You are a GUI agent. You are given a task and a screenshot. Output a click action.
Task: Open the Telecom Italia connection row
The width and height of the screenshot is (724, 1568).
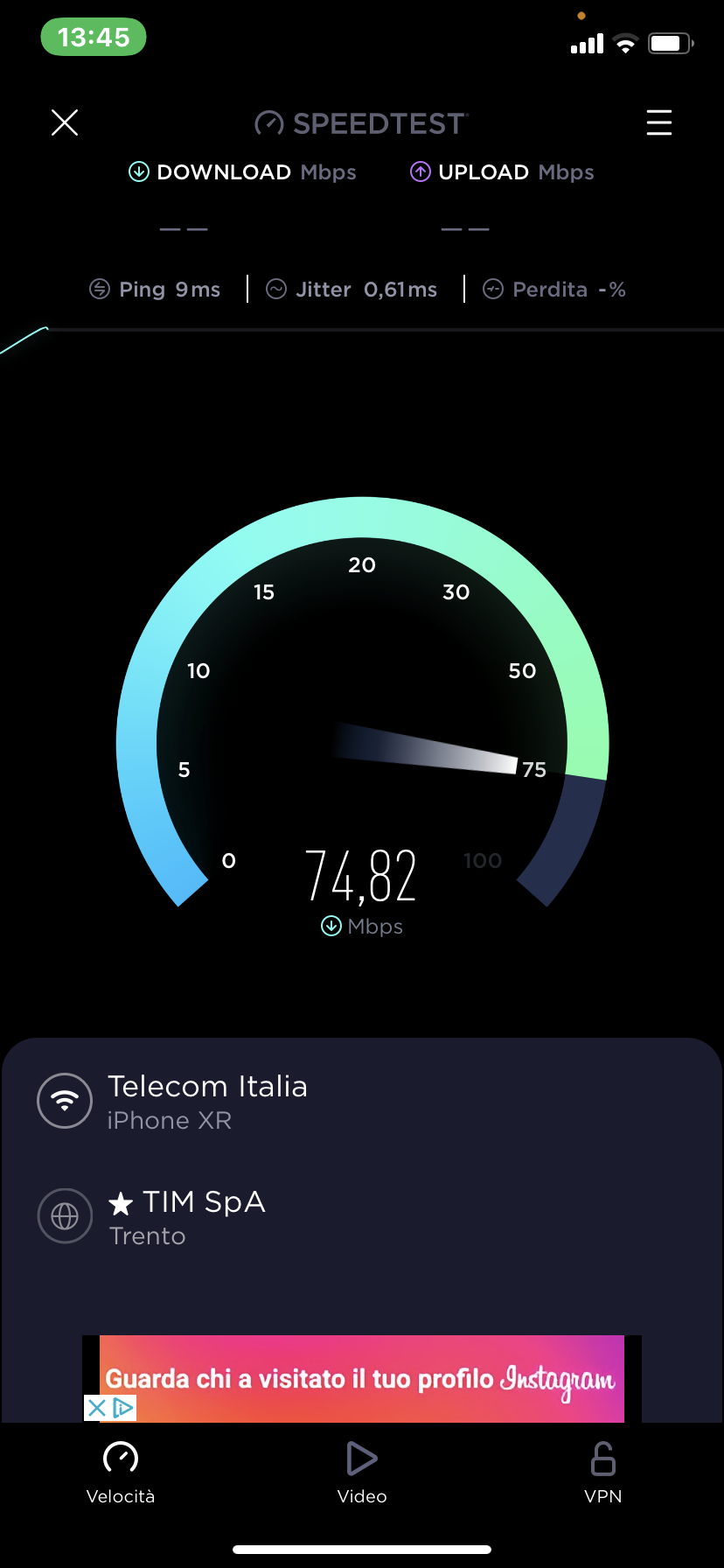207,1101
